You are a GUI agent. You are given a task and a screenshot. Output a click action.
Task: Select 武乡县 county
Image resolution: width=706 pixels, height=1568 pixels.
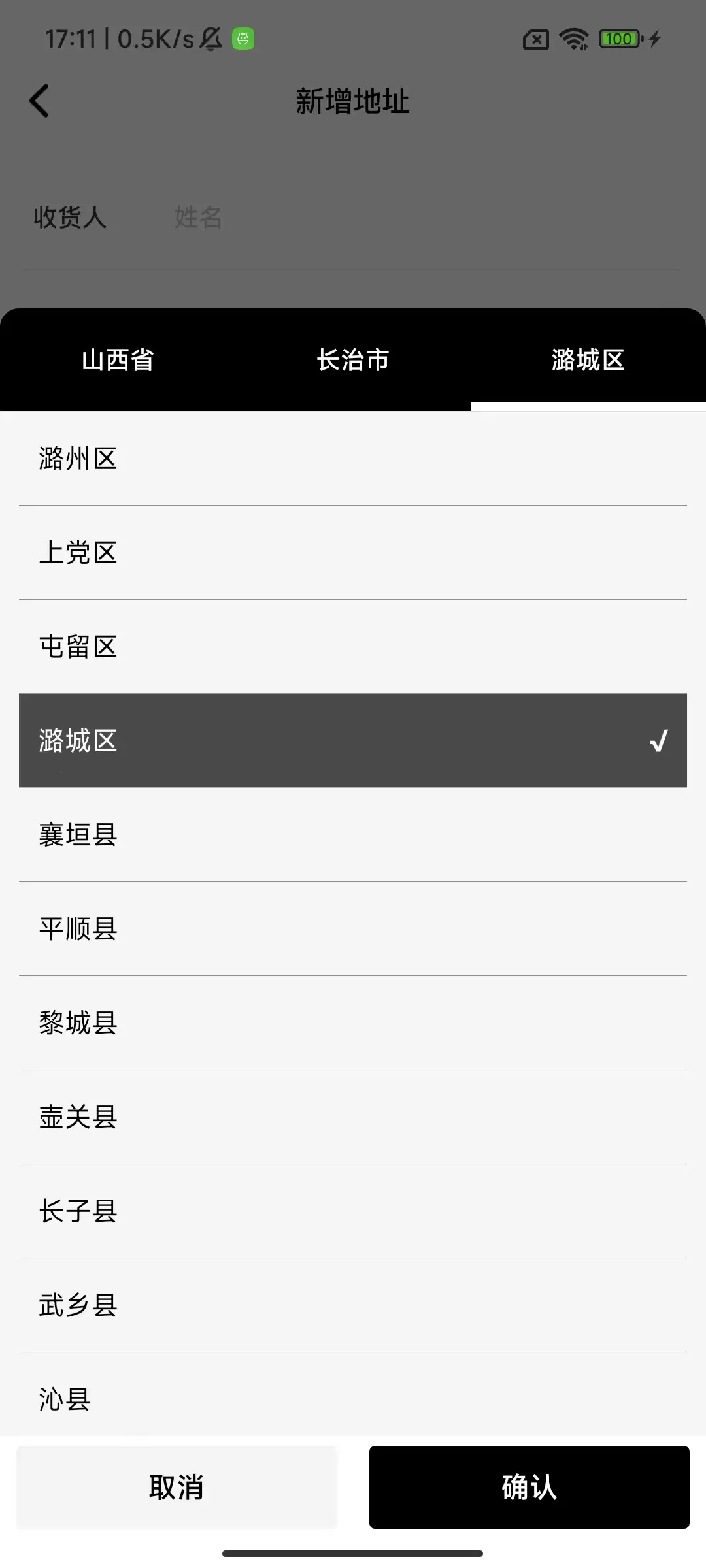tap(353, 1305)
